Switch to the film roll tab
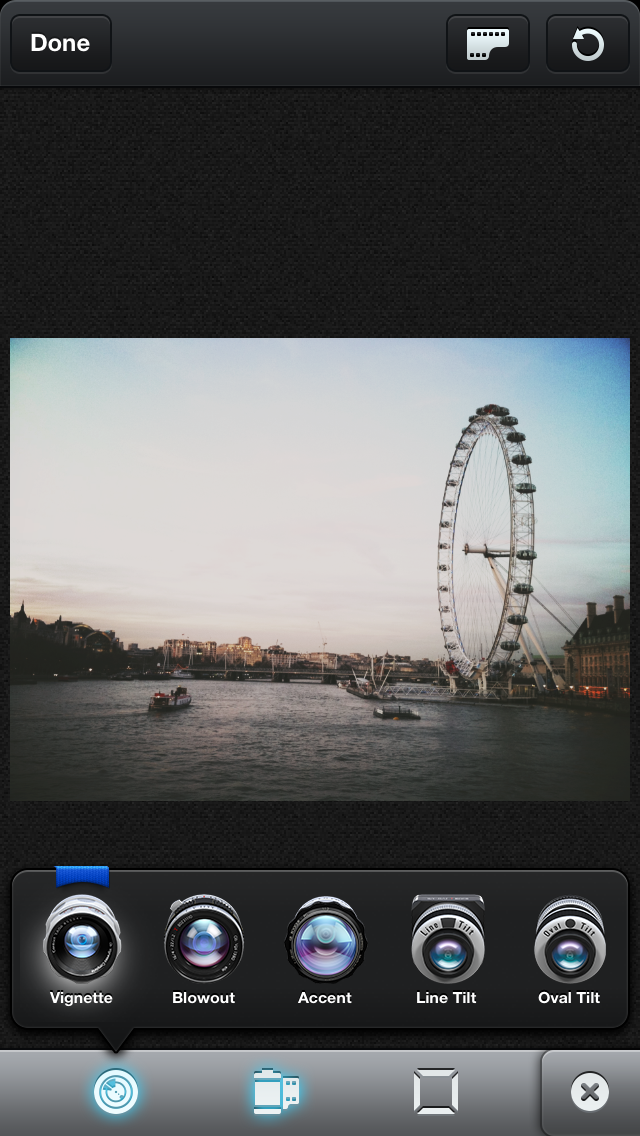 276,1092
